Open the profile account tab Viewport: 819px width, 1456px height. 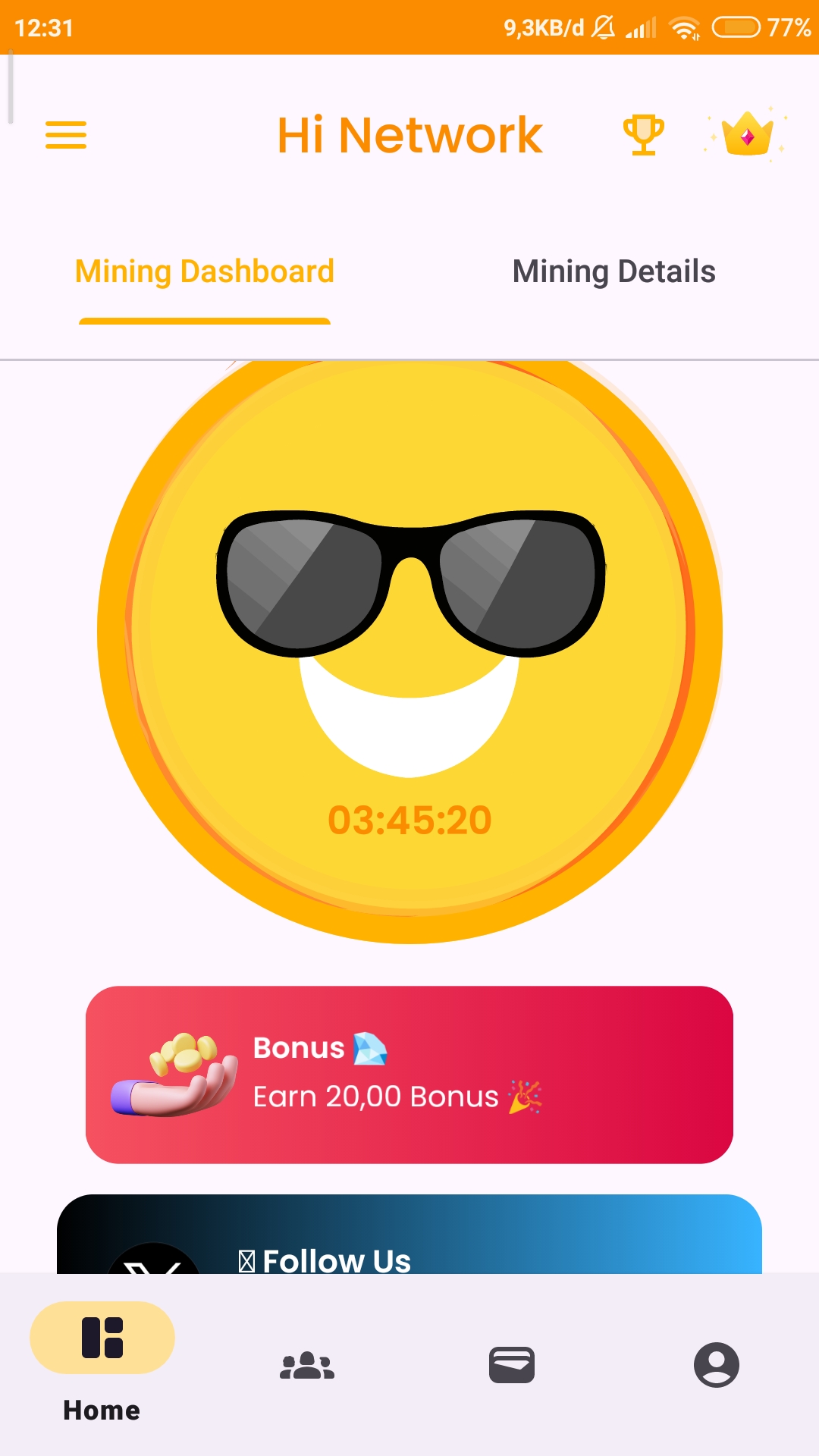point(717,1365)
